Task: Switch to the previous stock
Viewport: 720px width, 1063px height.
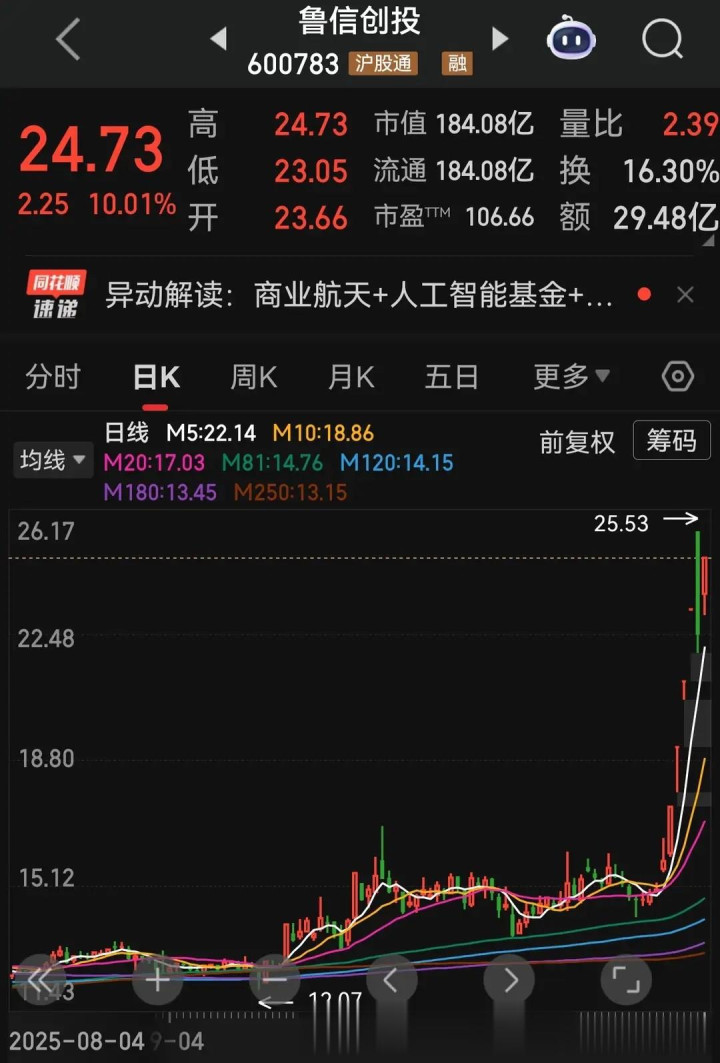Action: point(218,39)
